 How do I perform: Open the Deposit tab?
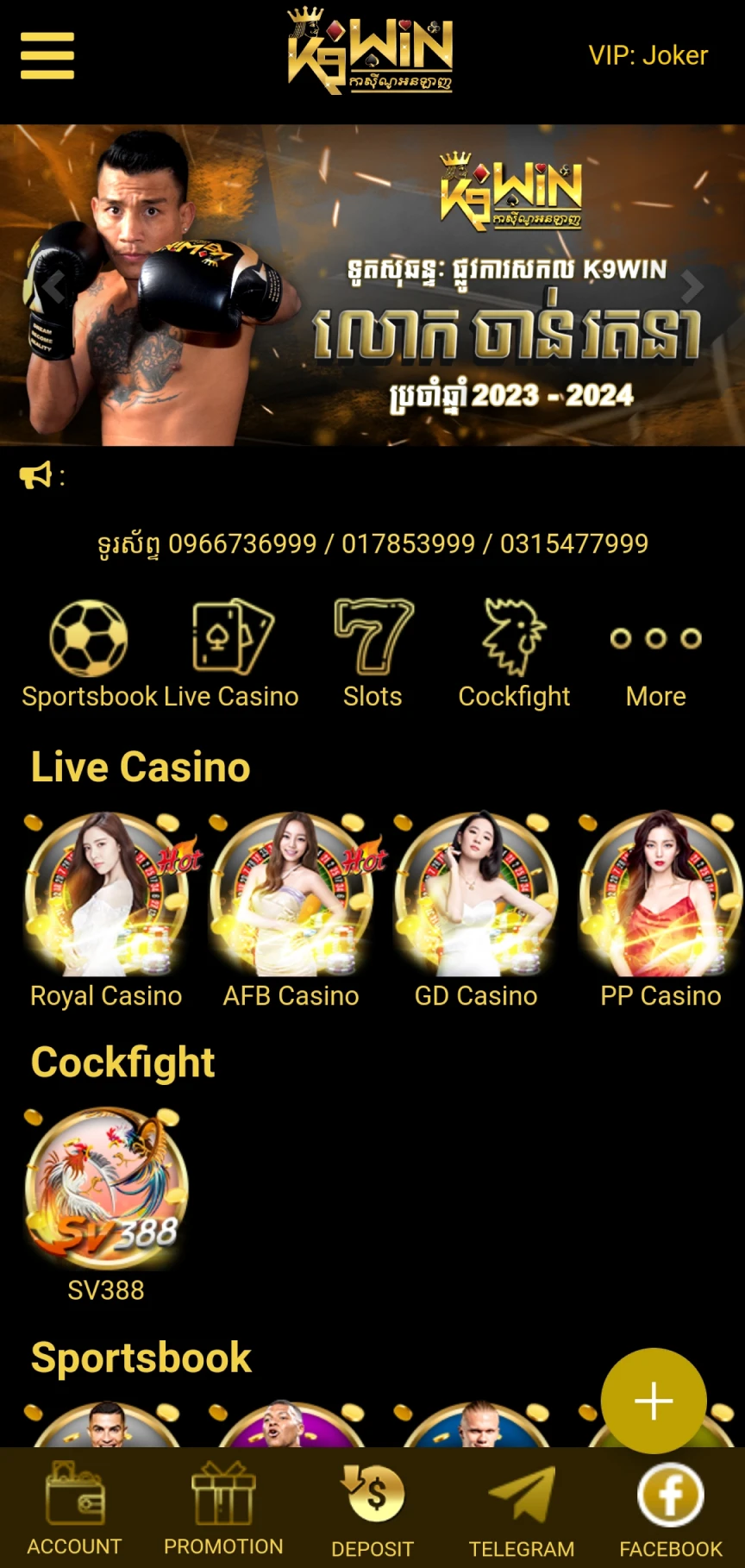pos(372,1509)
